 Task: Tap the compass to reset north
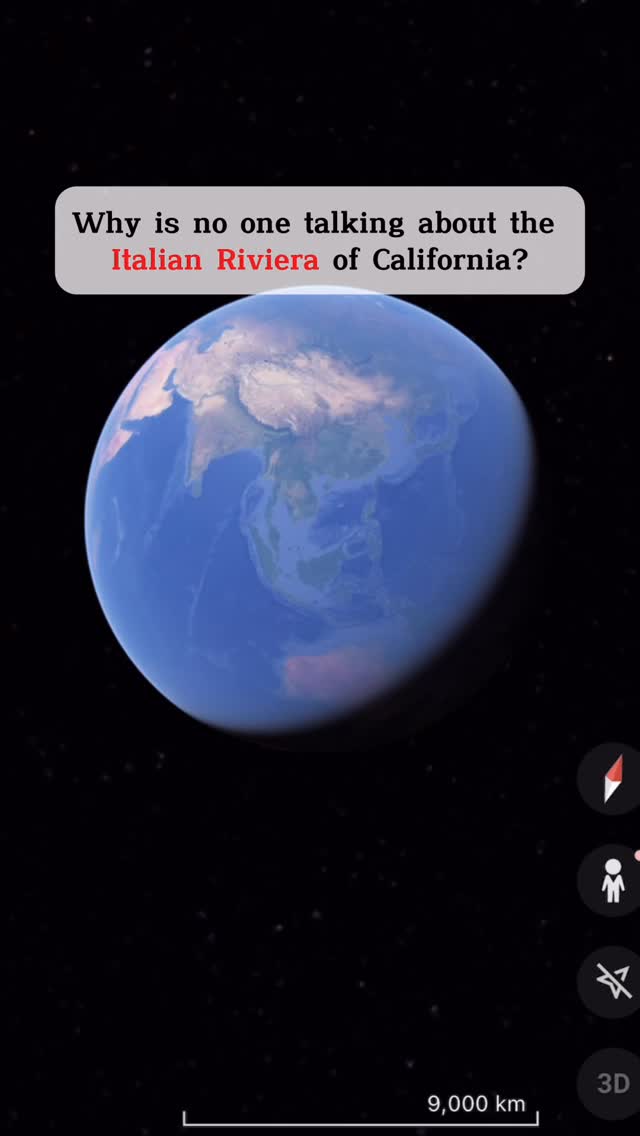coord(612,780)
